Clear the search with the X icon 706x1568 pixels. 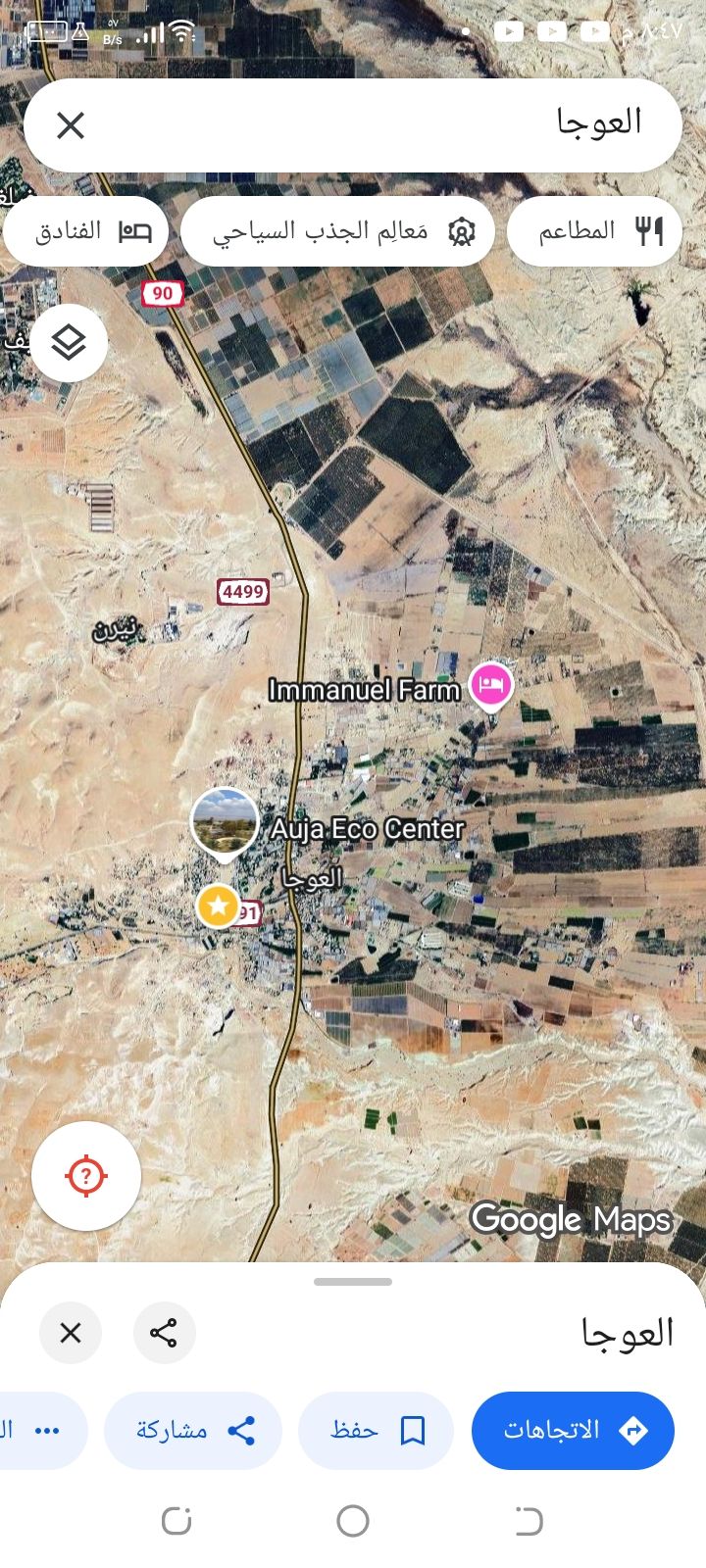tap(71, 125)
